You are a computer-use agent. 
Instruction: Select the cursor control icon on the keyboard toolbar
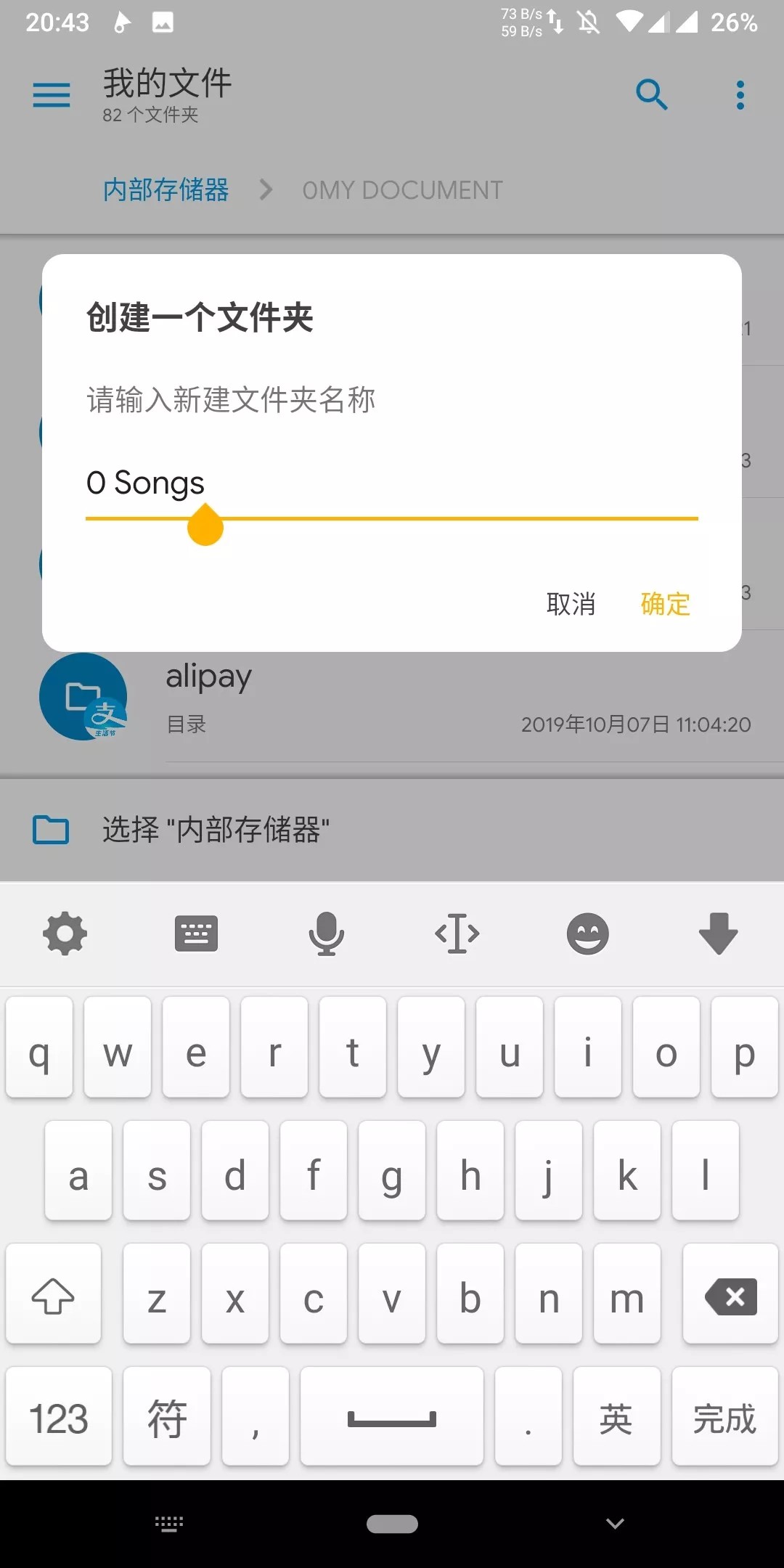[x=457, y=934]
